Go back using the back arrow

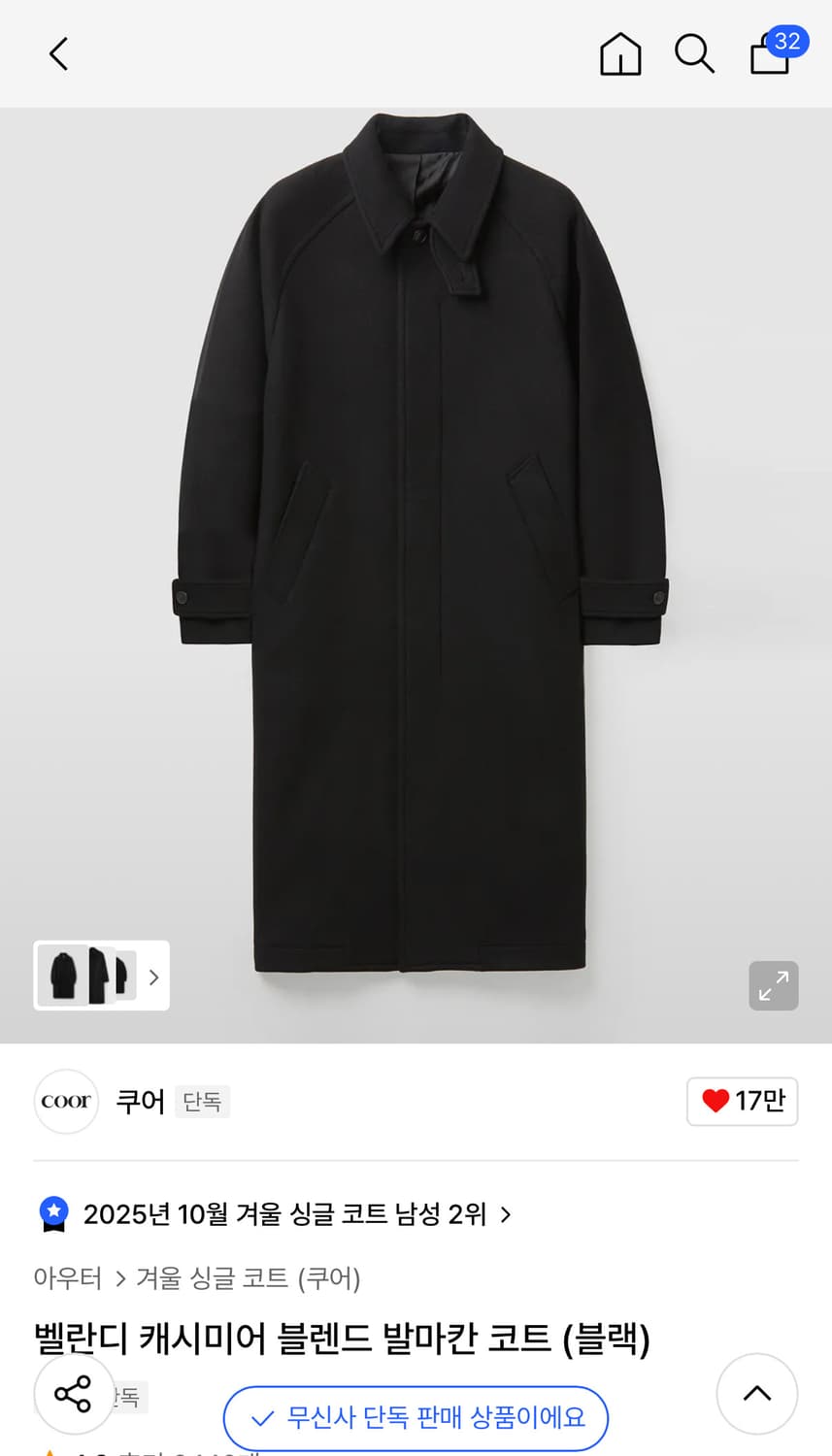point(57,53)
